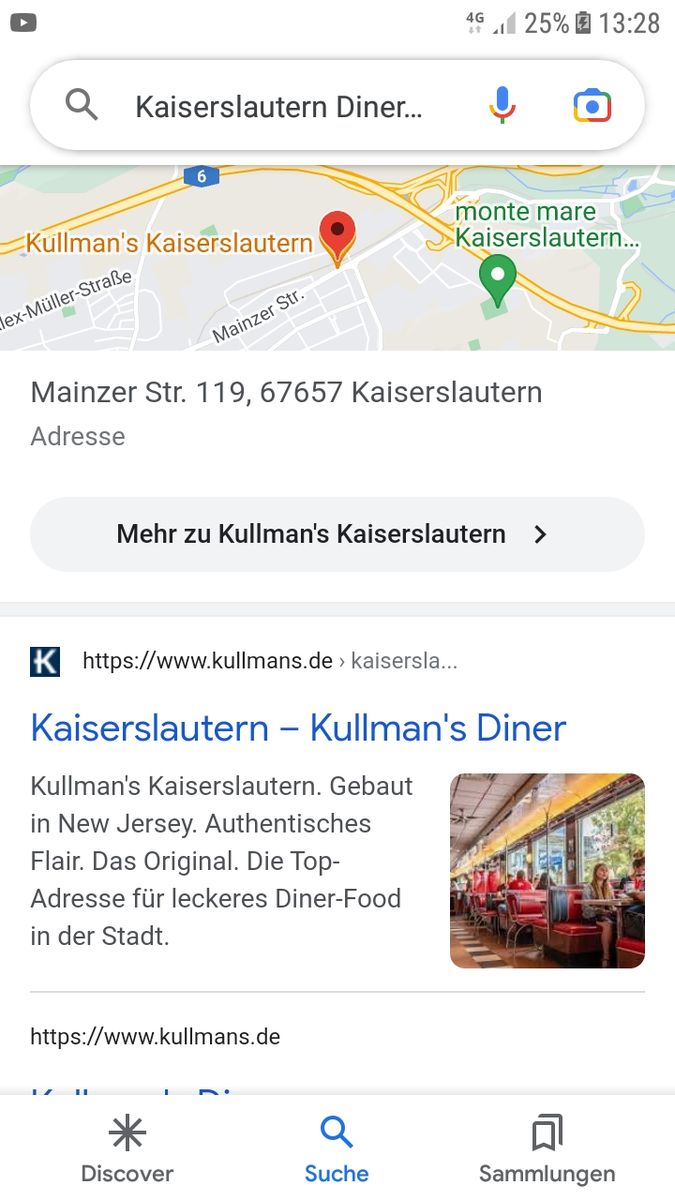
Task: Tap Mehr zu Kullman's Kaiserslautern button
Action: click(337, 534)
